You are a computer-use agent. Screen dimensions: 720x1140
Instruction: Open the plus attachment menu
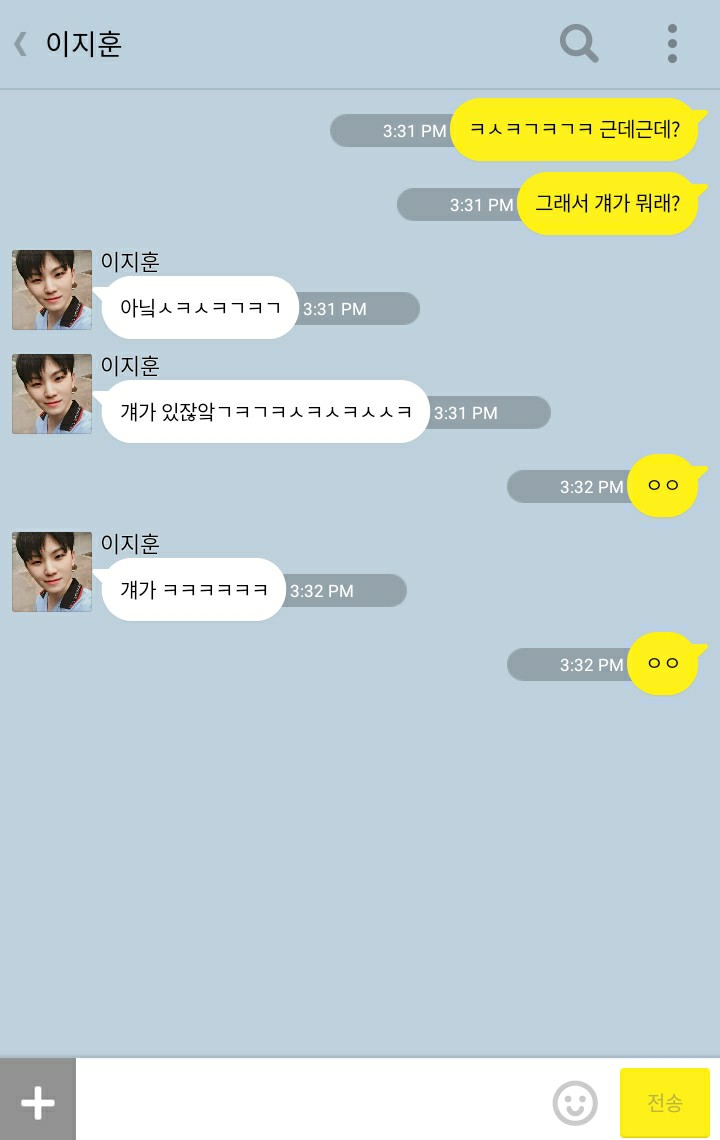38,1101
